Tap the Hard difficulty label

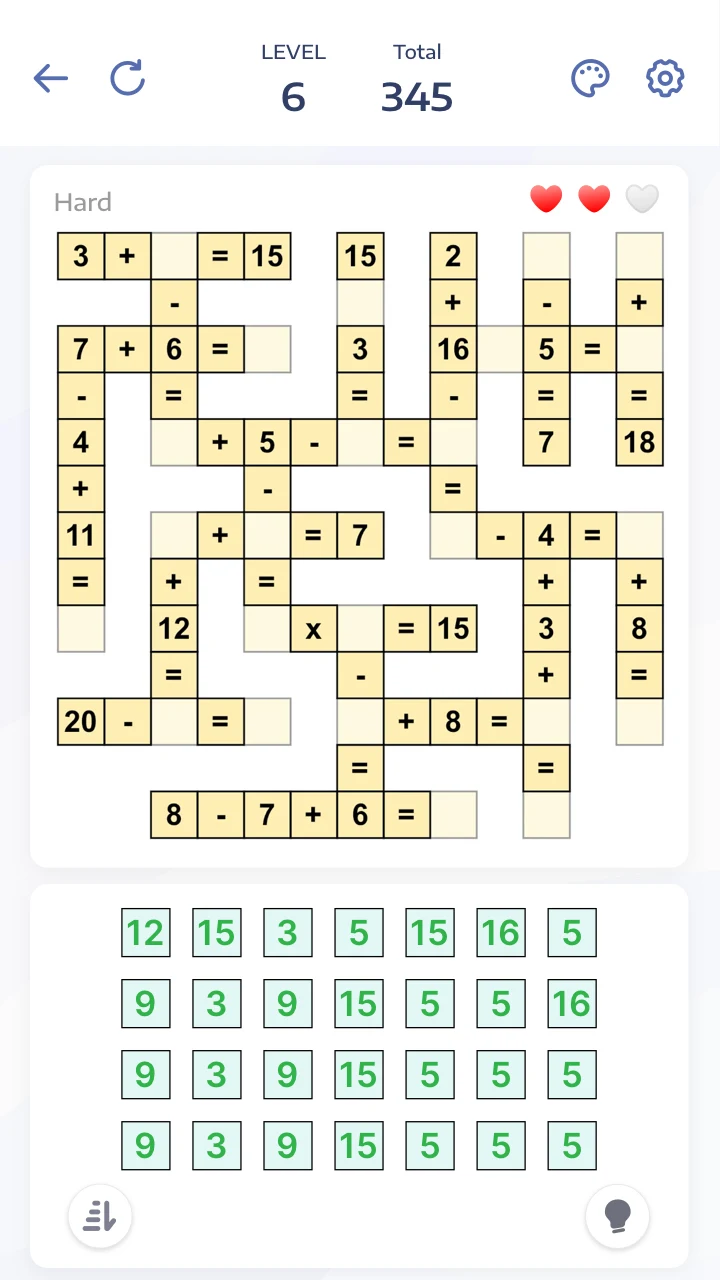coord(82,202)
